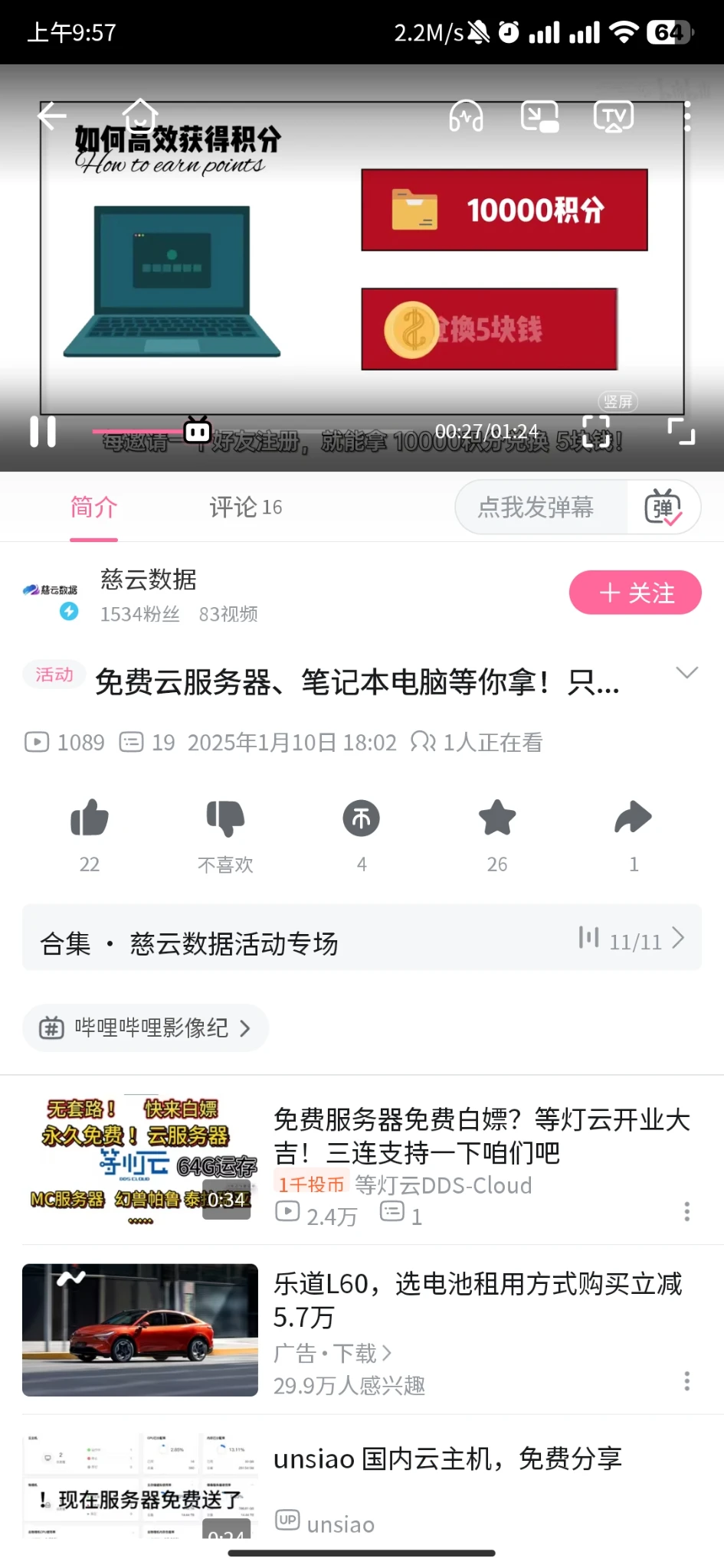Image resolution: width=724 pixels, height=1568 pixels.
Task: Share this video
Action: [x=633, y=818]
